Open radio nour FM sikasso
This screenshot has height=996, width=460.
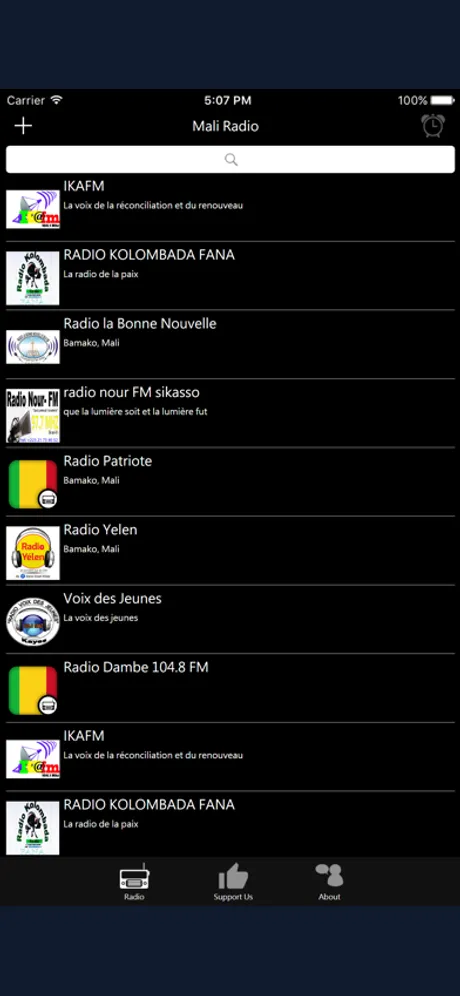(x=230, y=414)
